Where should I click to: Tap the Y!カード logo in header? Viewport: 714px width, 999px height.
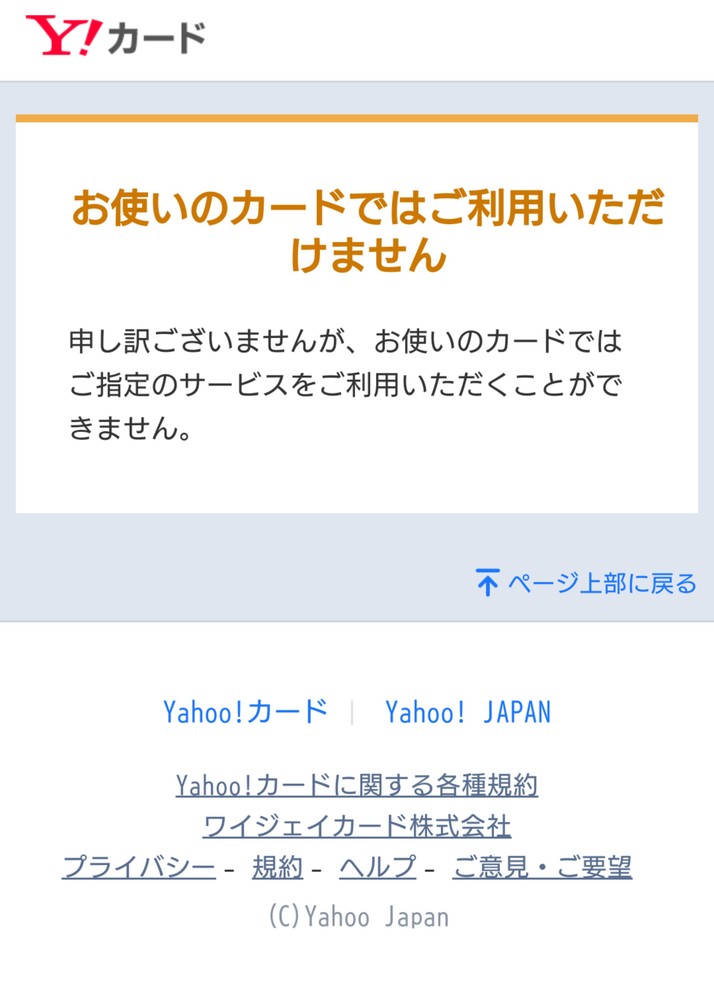pos(116,37)
